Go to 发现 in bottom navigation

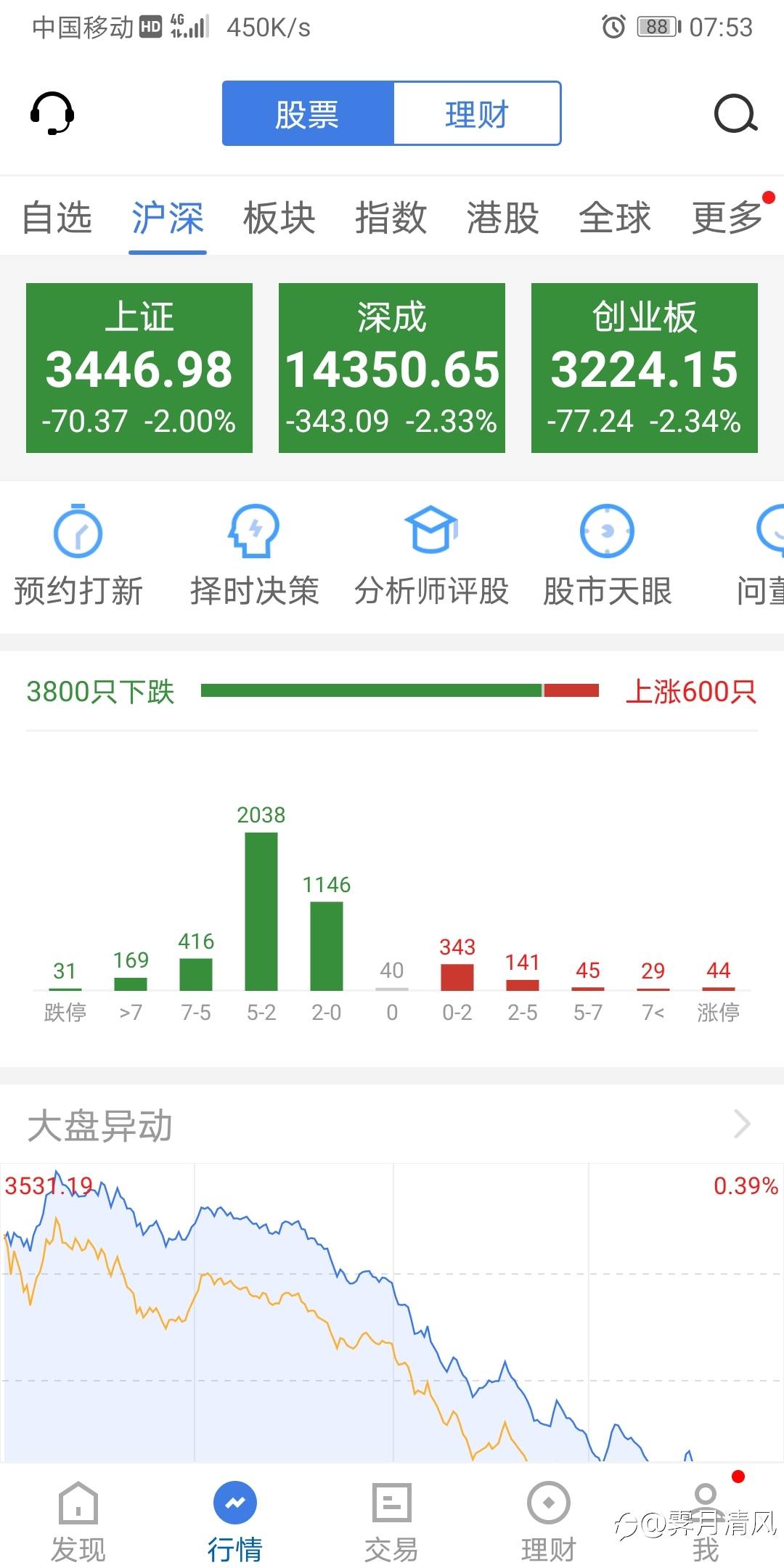point(78,1521)
